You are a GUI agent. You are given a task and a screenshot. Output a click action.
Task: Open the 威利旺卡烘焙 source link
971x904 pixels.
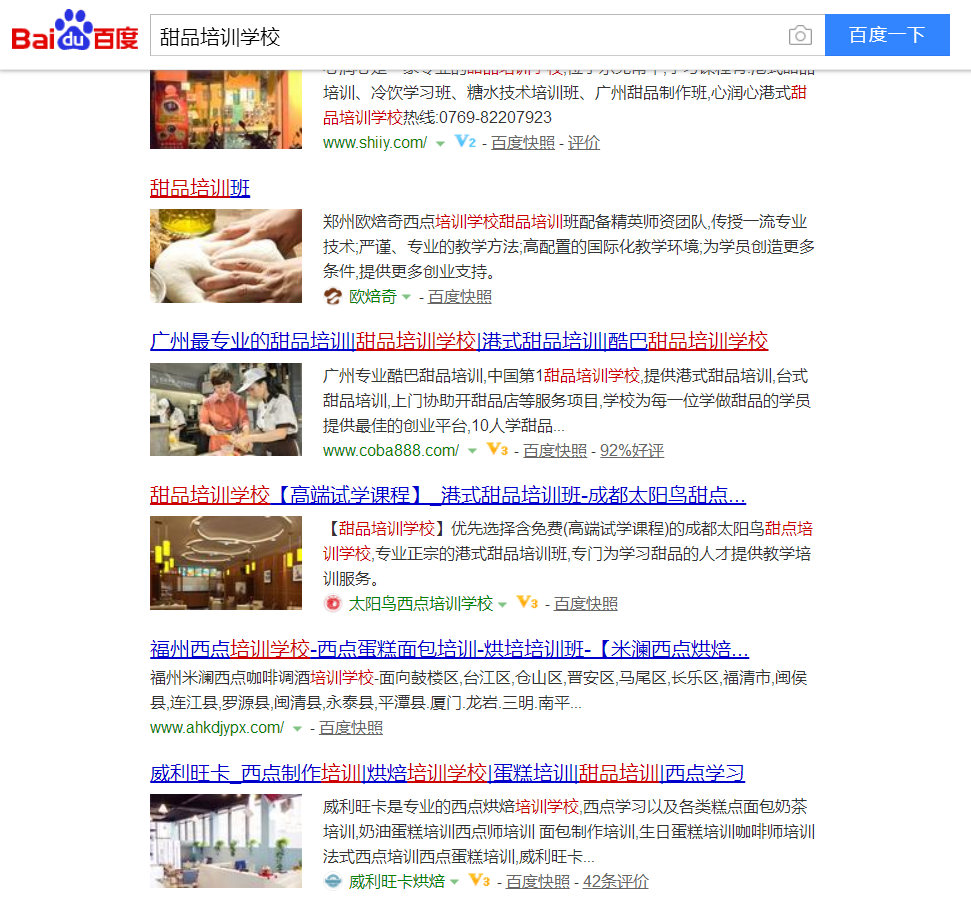(396, 882)
